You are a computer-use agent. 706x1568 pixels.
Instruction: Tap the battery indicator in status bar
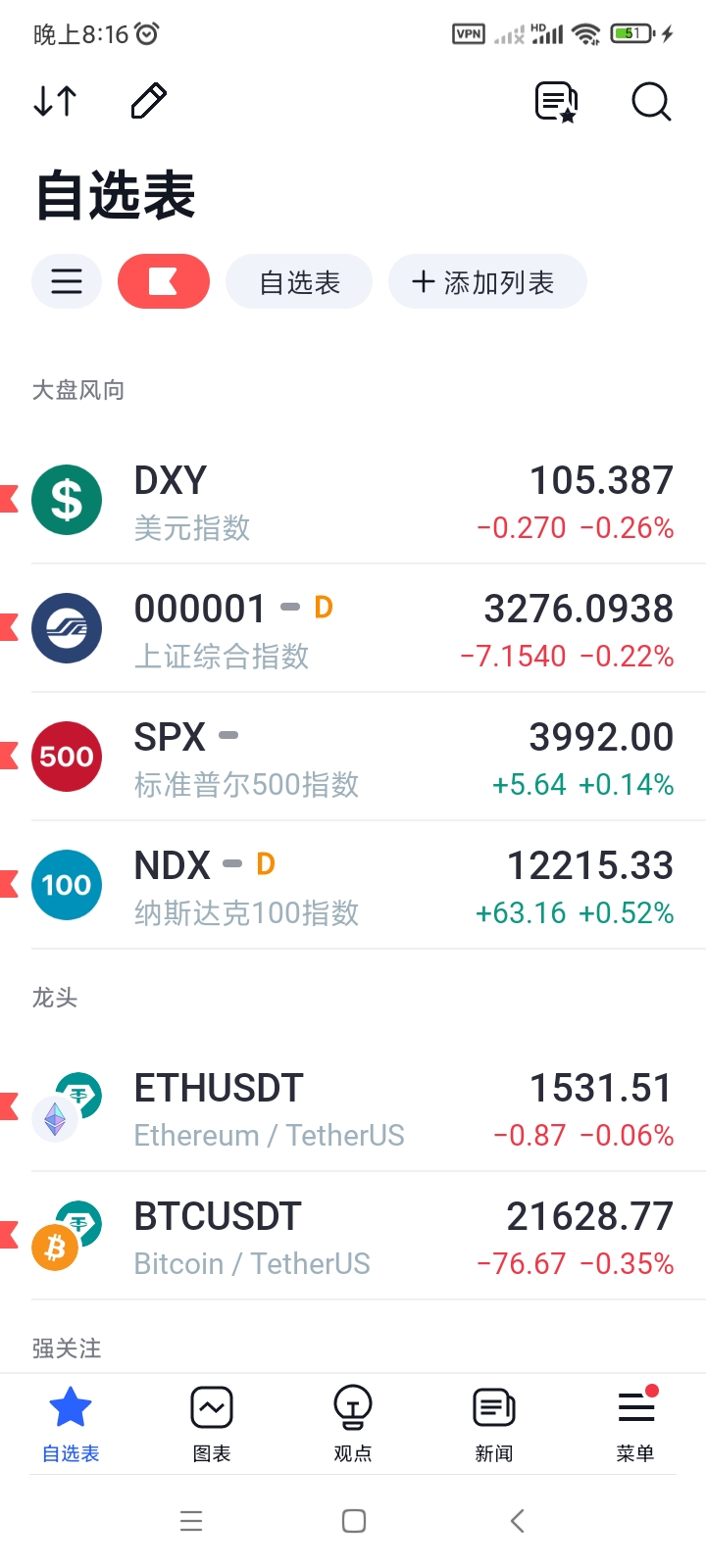coord(628,32)
